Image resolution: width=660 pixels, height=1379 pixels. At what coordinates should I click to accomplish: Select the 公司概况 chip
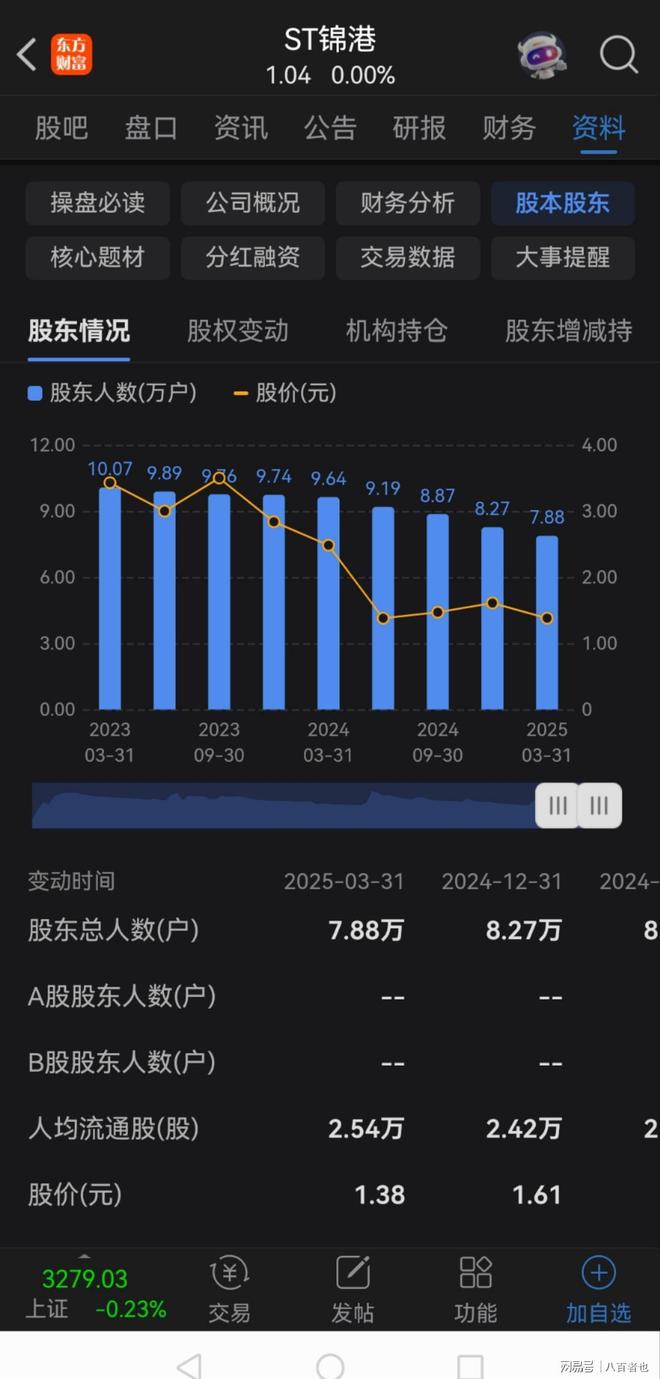pyautogui.click(x=253, y=203)
